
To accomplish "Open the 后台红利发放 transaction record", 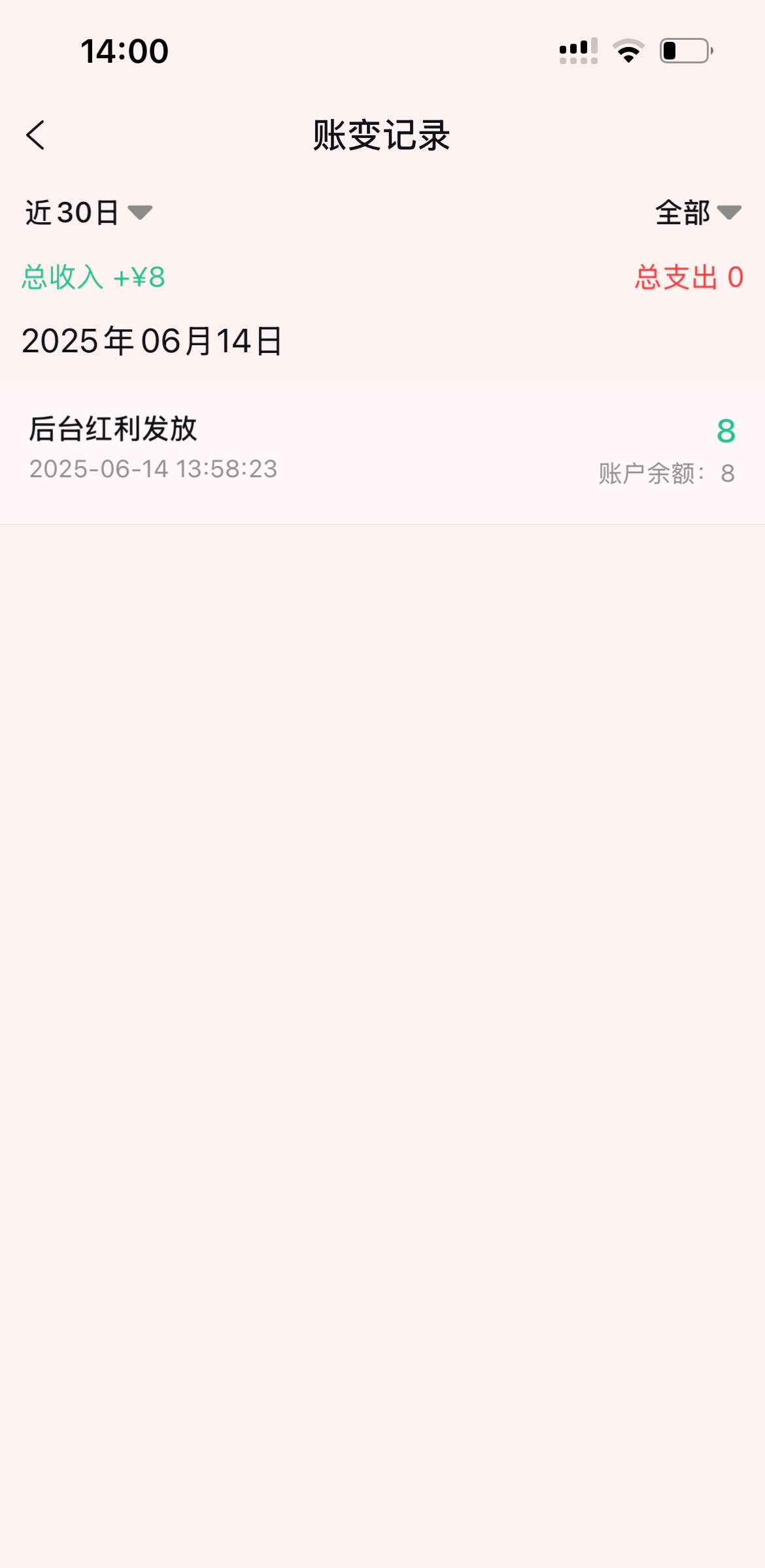I will point(382,451).
